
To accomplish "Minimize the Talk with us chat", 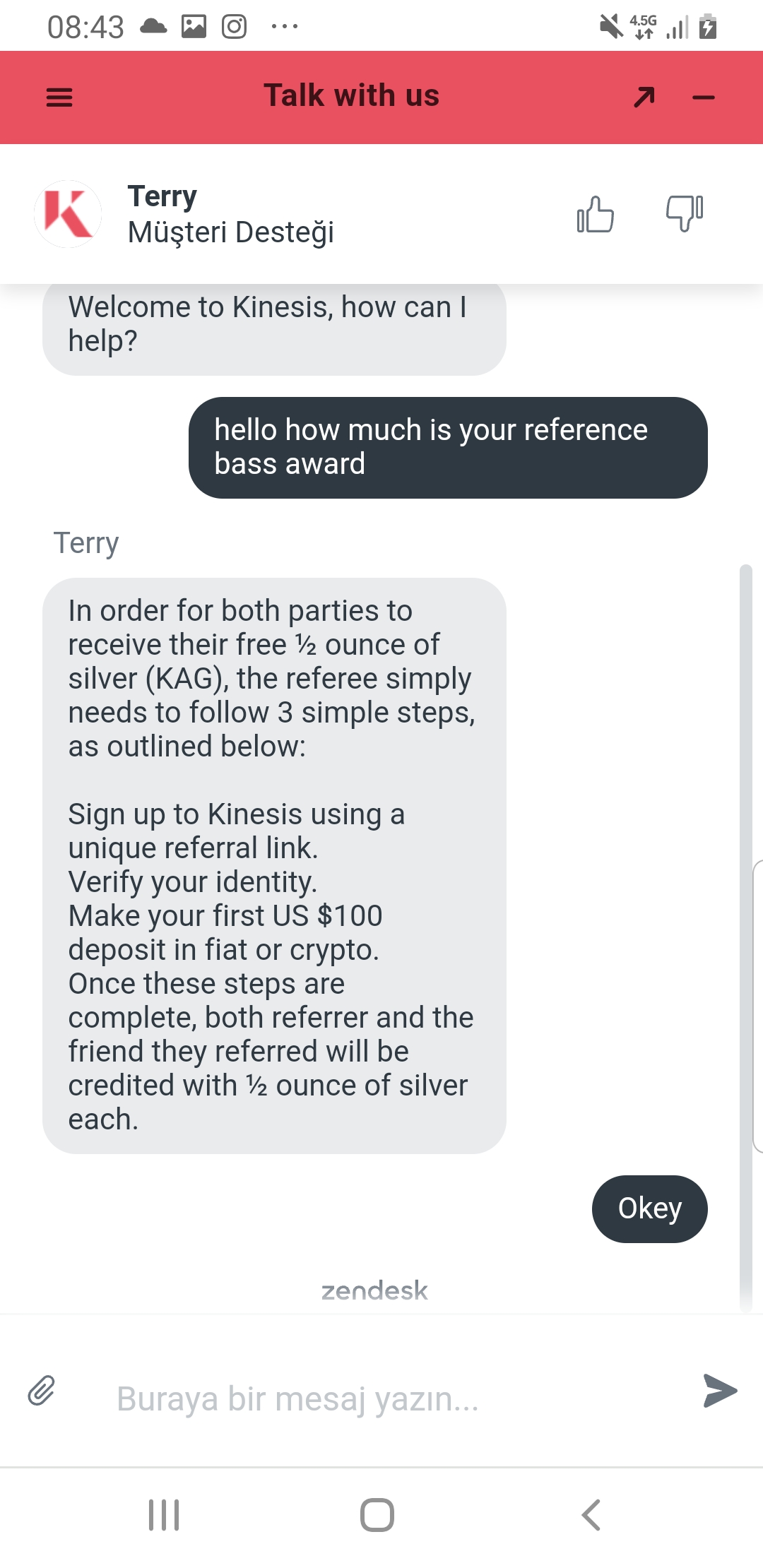I will pos(704,97).
